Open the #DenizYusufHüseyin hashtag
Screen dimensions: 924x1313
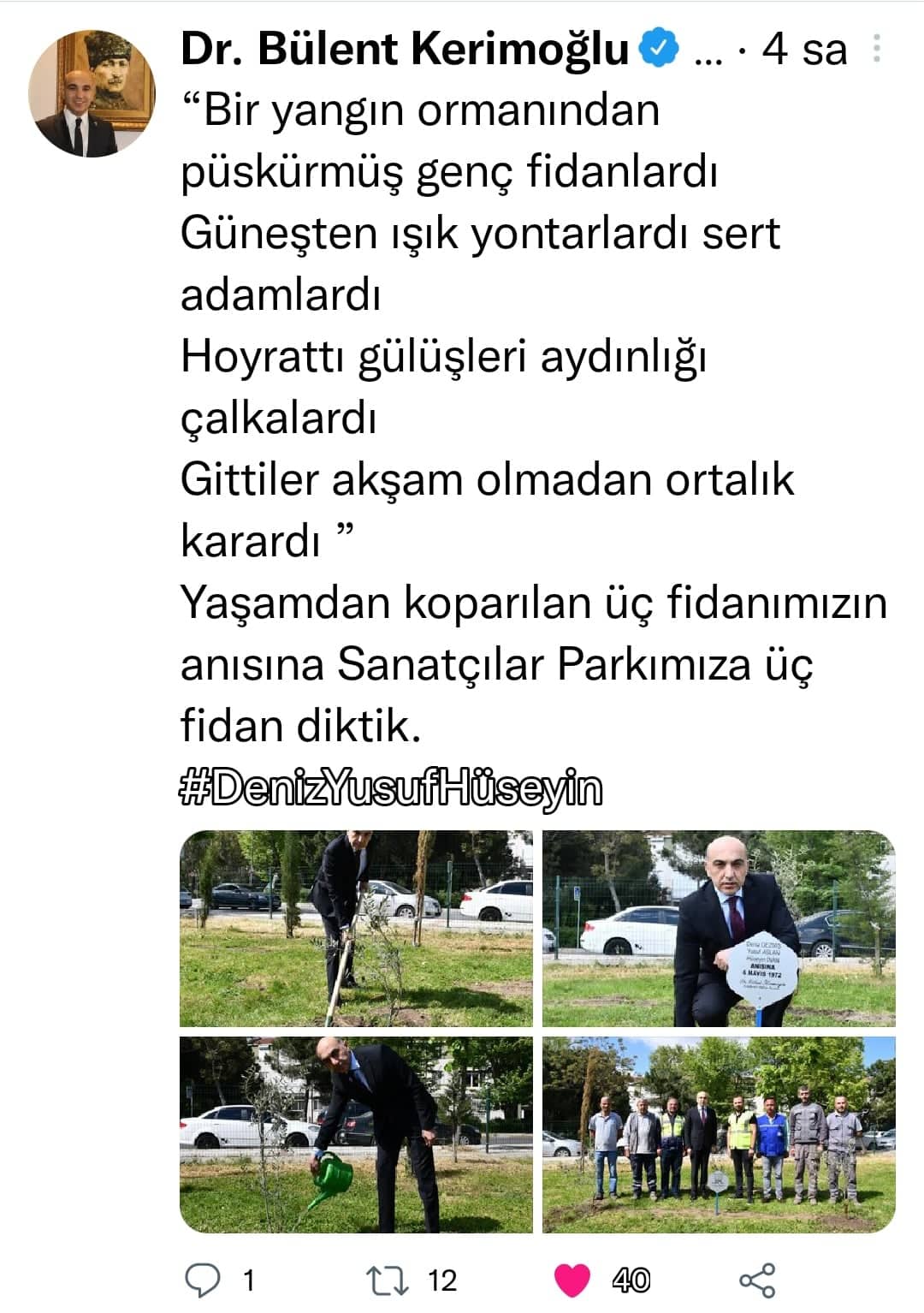click(x=391, y=788)
